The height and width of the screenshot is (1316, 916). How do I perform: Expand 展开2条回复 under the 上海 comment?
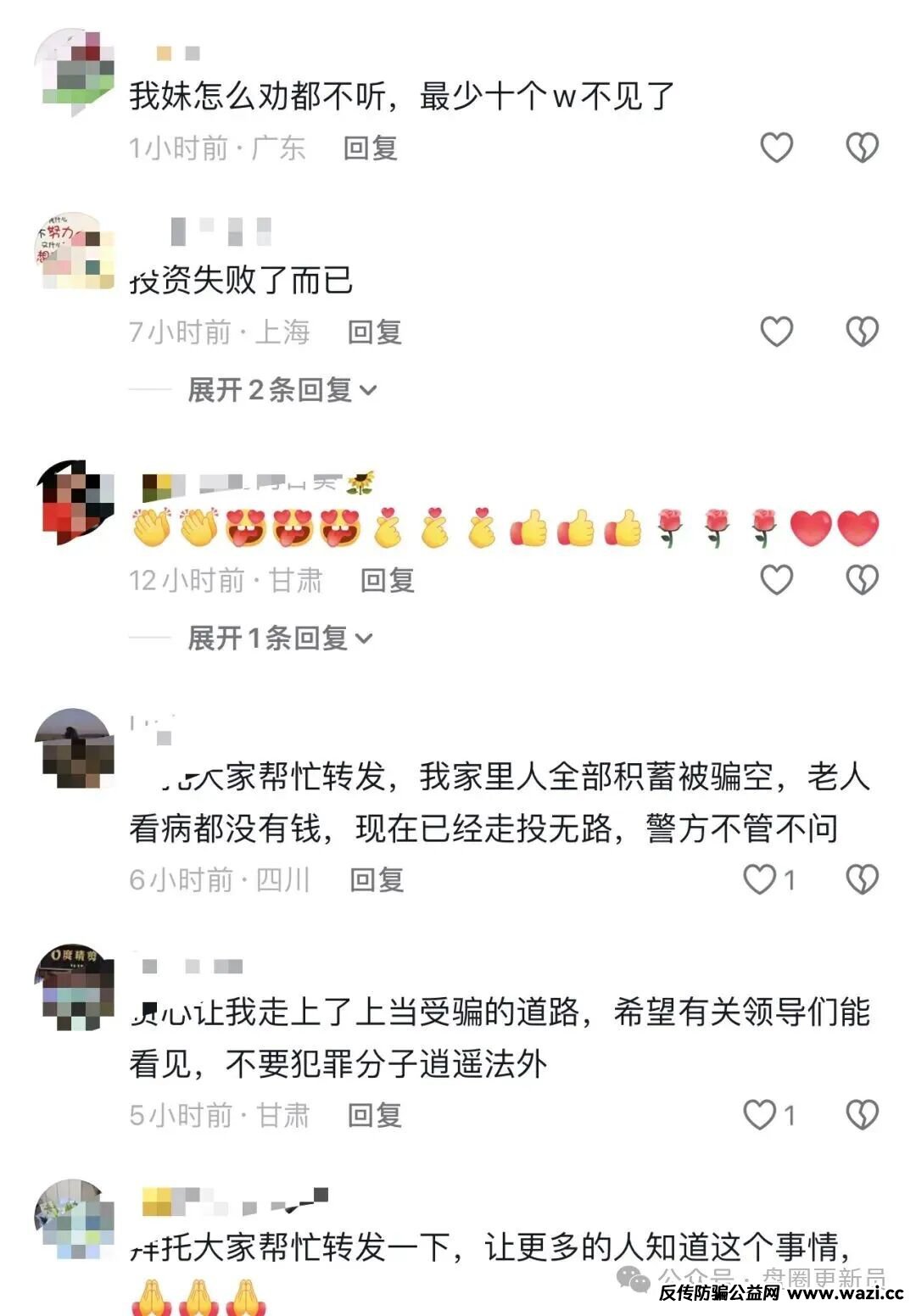[282, 390]
